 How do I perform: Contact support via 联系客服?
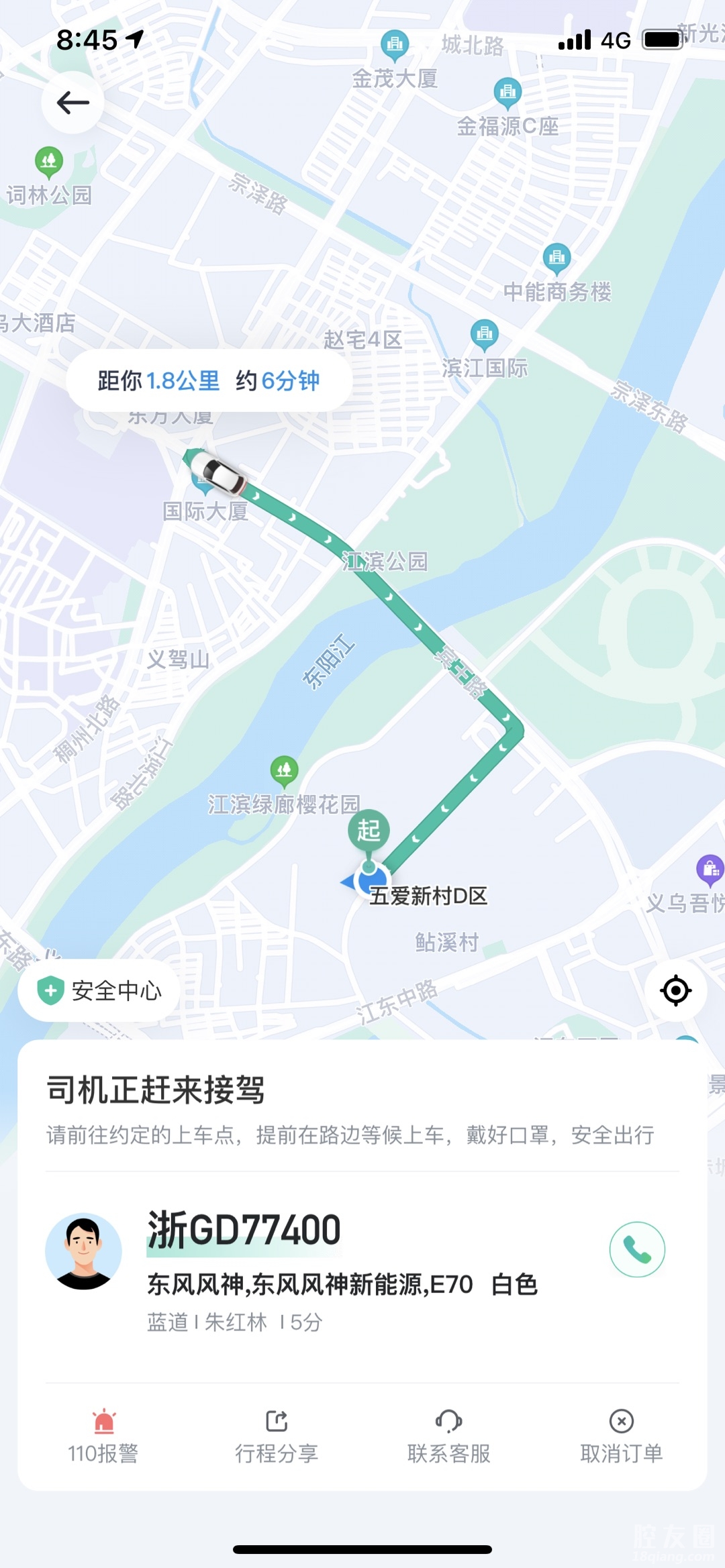(x=448, y=1436)
